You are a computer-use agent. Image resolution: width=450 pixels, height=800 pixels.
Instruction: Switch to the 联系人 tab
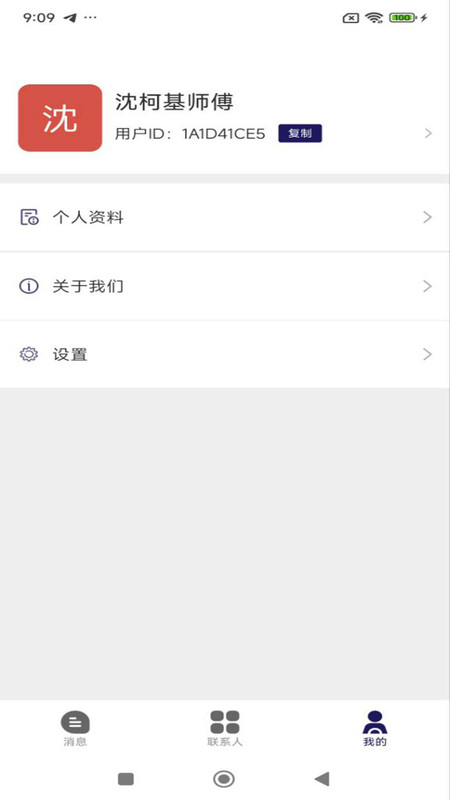click(225, 728)
